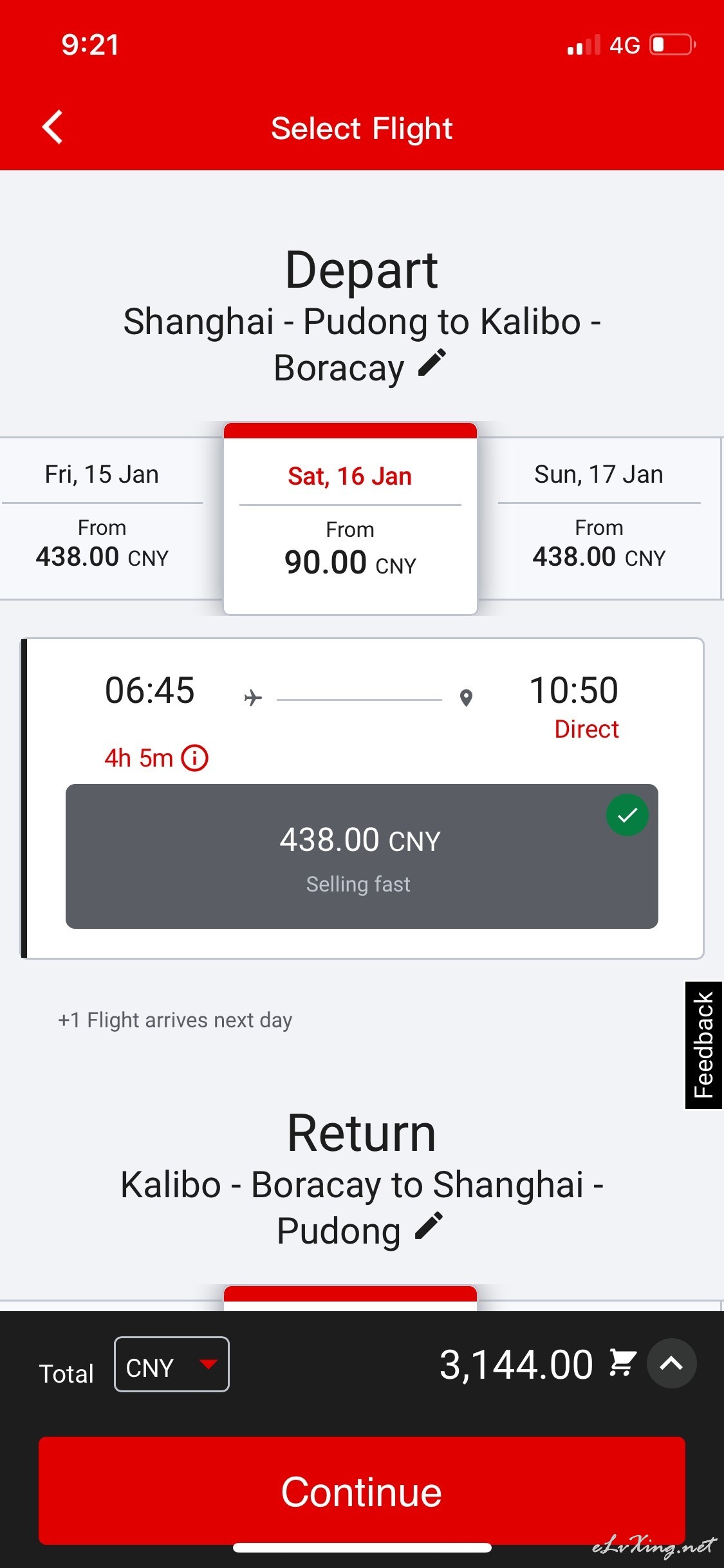Image resolution: width=724 pixels, height=1568 pixels.
Task: Change the CNY currency dropdown
Action: (x=172, y=1364)
